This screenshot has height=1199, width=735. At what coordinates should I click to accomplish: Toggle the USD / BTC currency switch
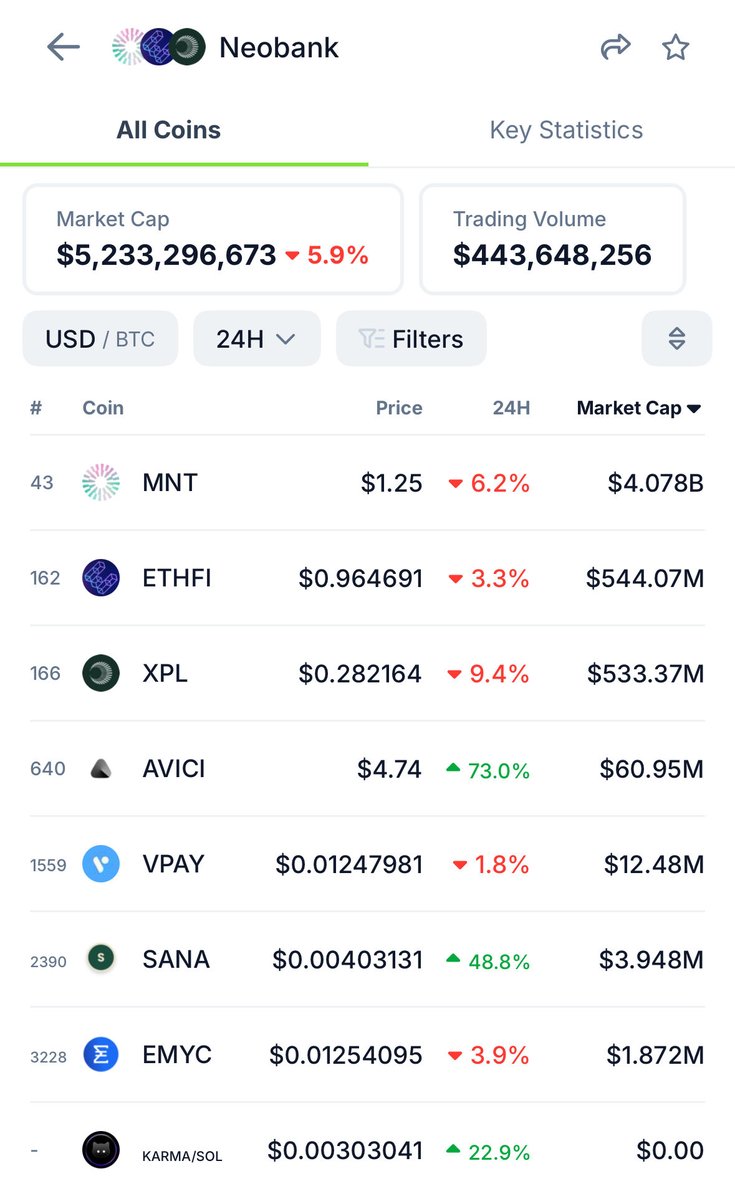pos(100,339)
